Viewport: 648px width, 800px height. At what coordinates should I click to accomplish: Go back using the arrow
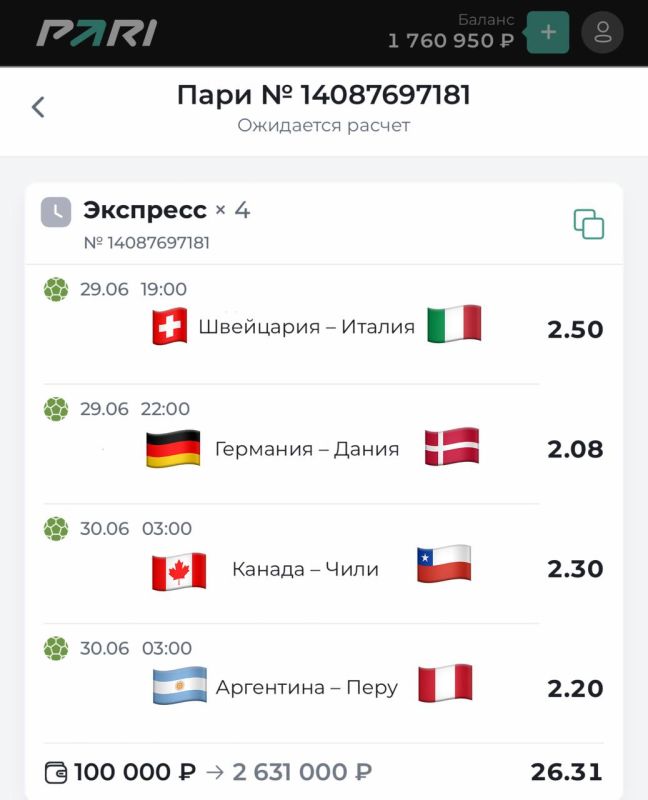[x=38, y=107]
